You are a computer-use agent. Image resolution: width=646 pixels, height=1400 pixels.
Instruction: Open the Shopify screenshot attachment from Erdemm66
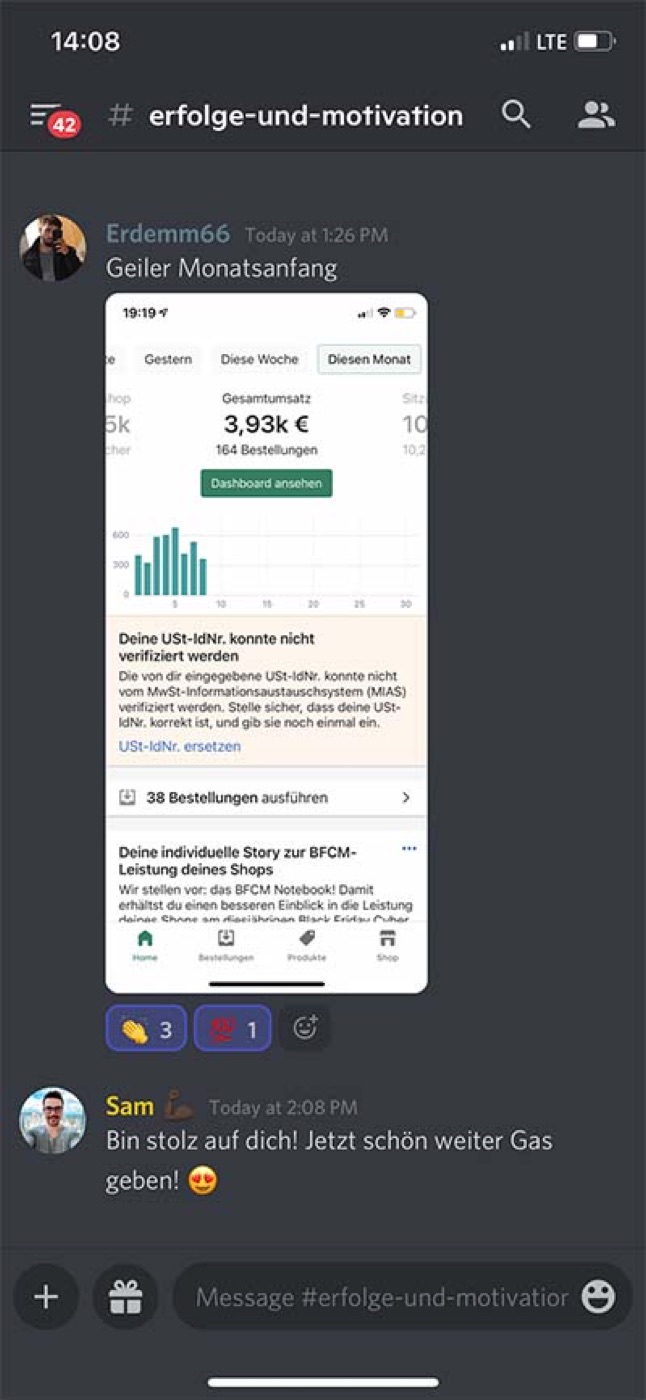(266, 643)
